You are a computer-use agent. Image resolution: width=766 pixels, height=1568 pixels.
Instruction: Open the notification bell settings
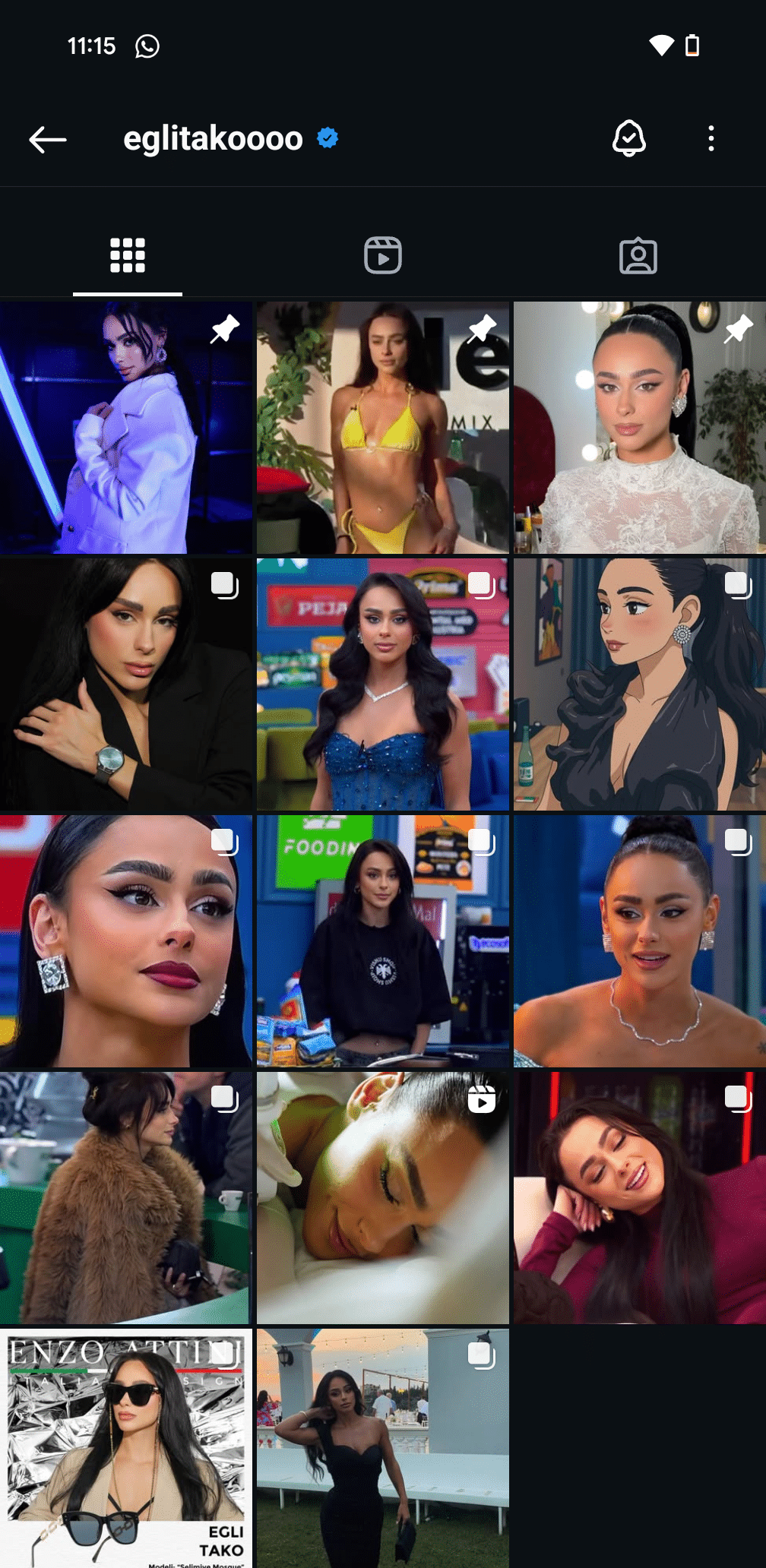coord(628,138)
